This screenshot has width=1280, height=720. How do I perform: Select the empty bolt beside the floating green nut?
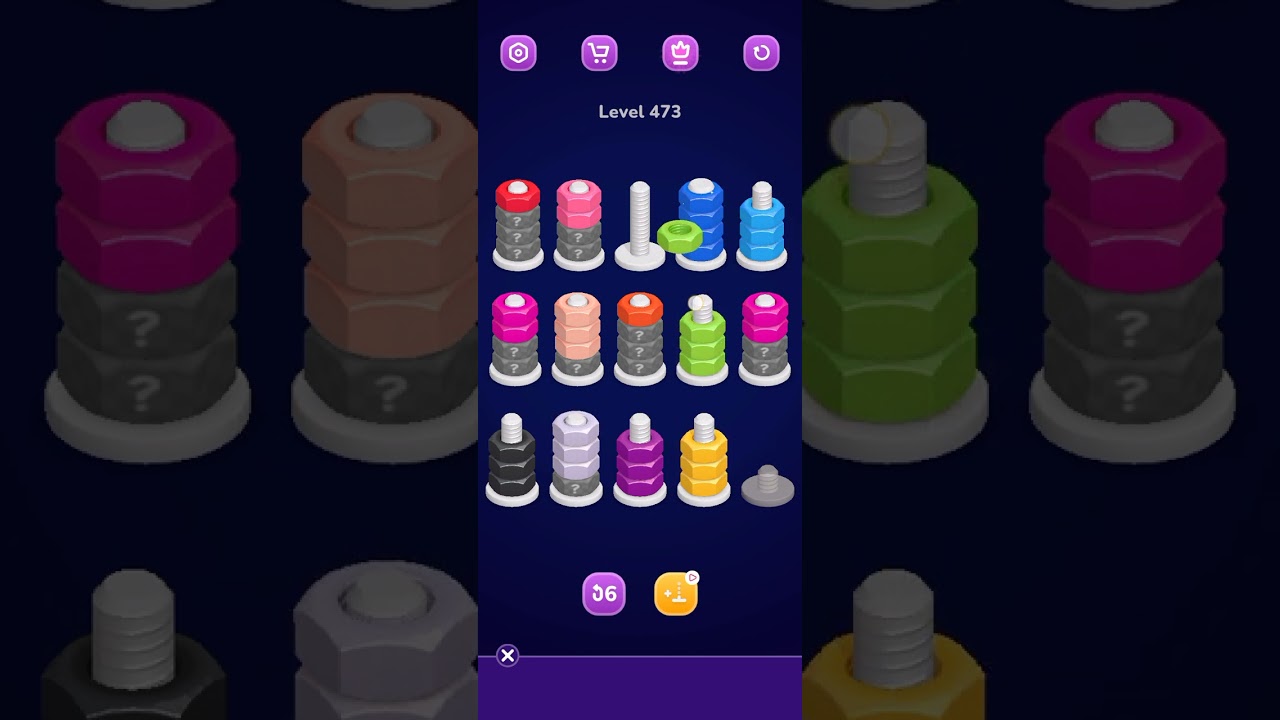(640, 226)
